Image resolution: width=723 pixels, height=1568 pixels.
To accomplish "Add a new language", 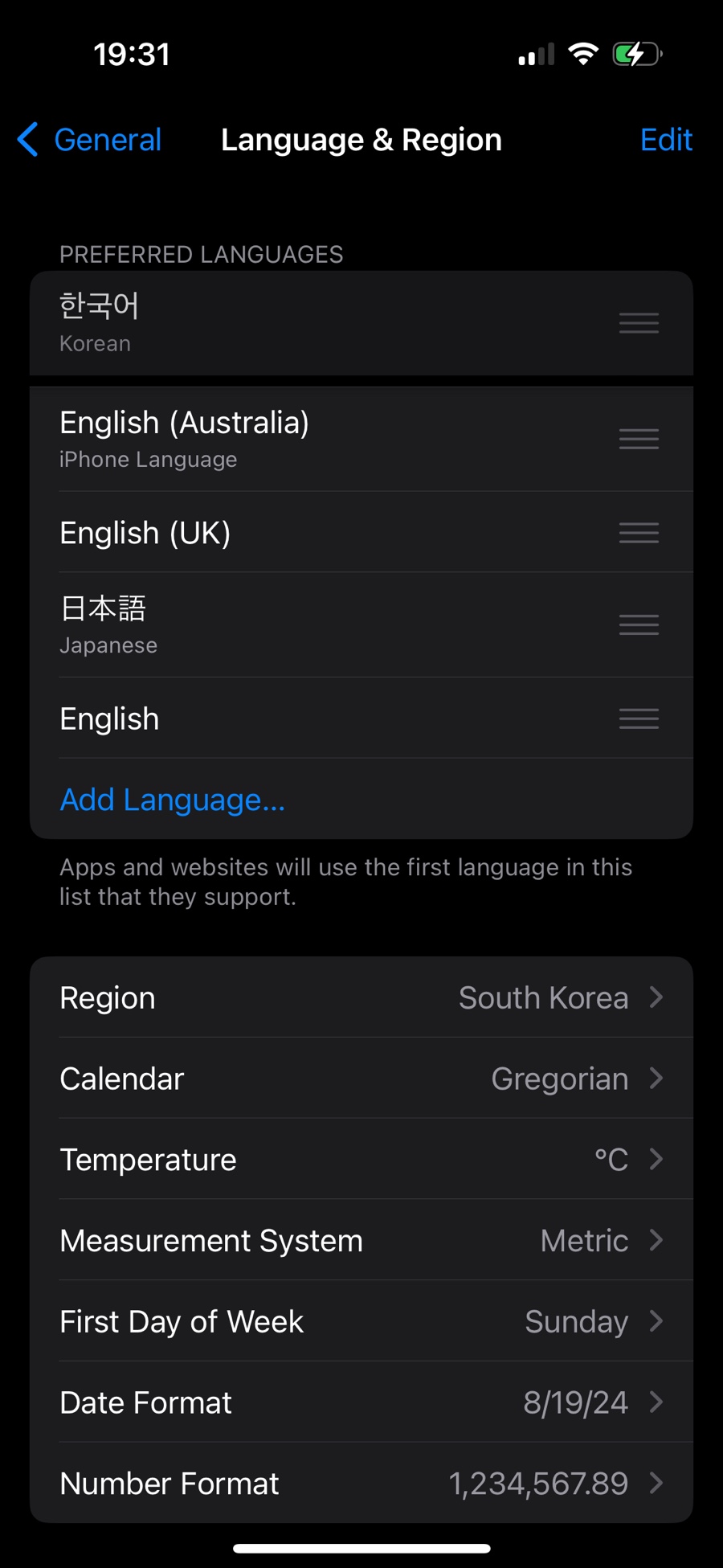I will point(172,800).
